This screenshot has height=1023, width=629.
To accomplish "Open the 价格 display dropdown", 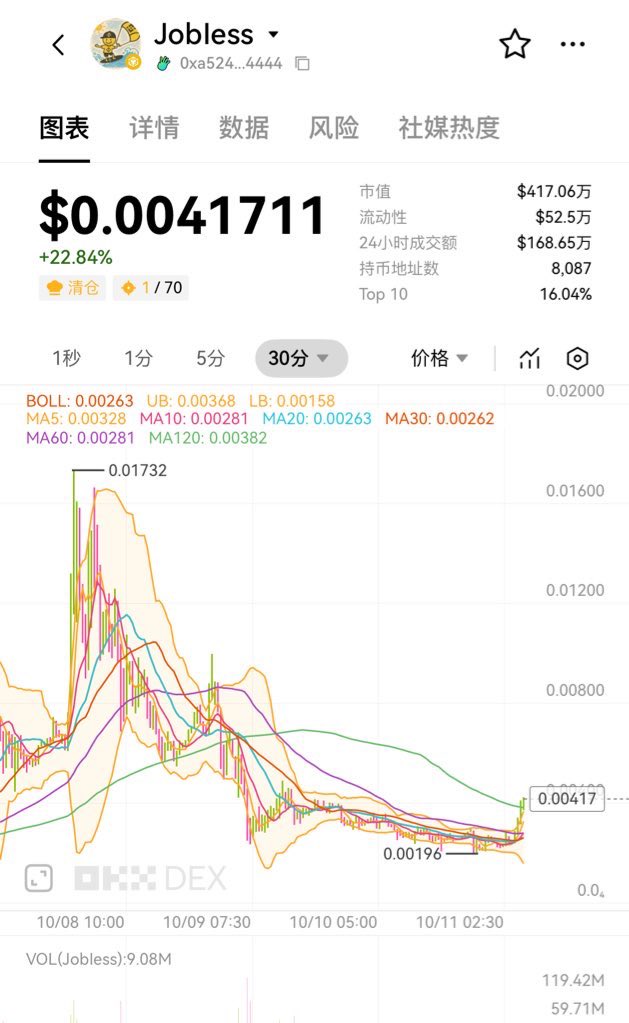I will pos(439,358).
